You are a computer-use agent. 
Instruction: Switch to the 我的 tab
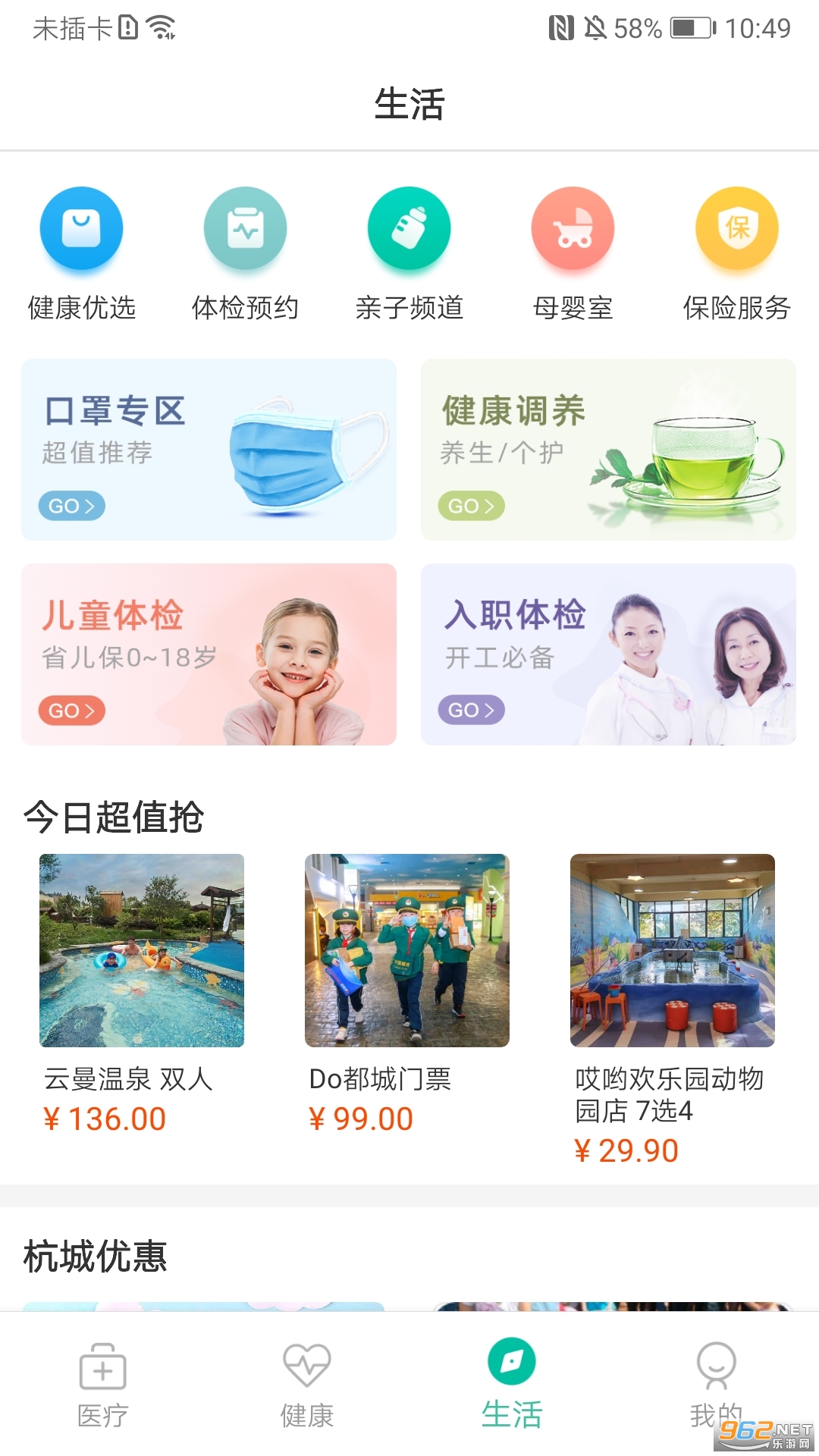coord(717,1385)
